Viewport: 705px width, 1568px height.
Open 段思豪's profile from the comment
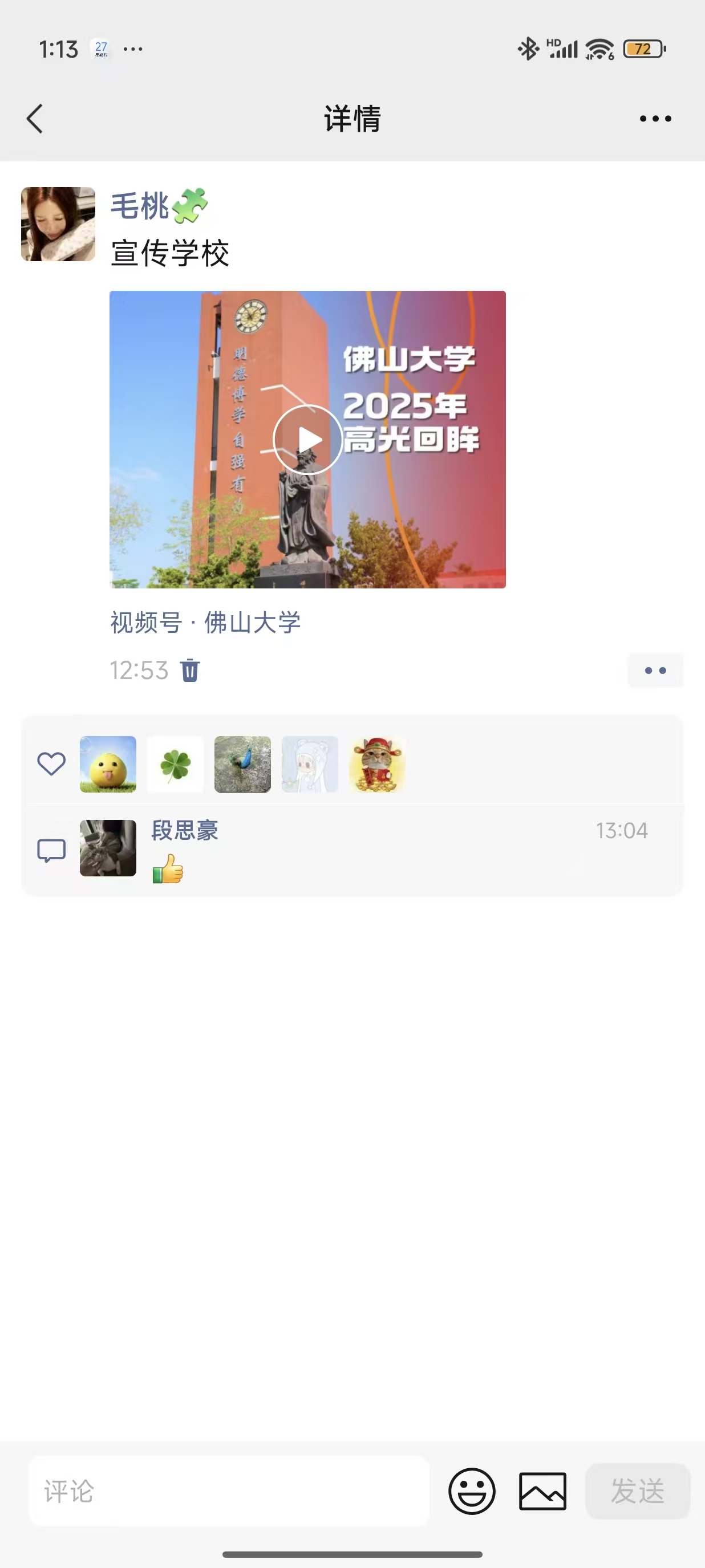pos(185,830)
